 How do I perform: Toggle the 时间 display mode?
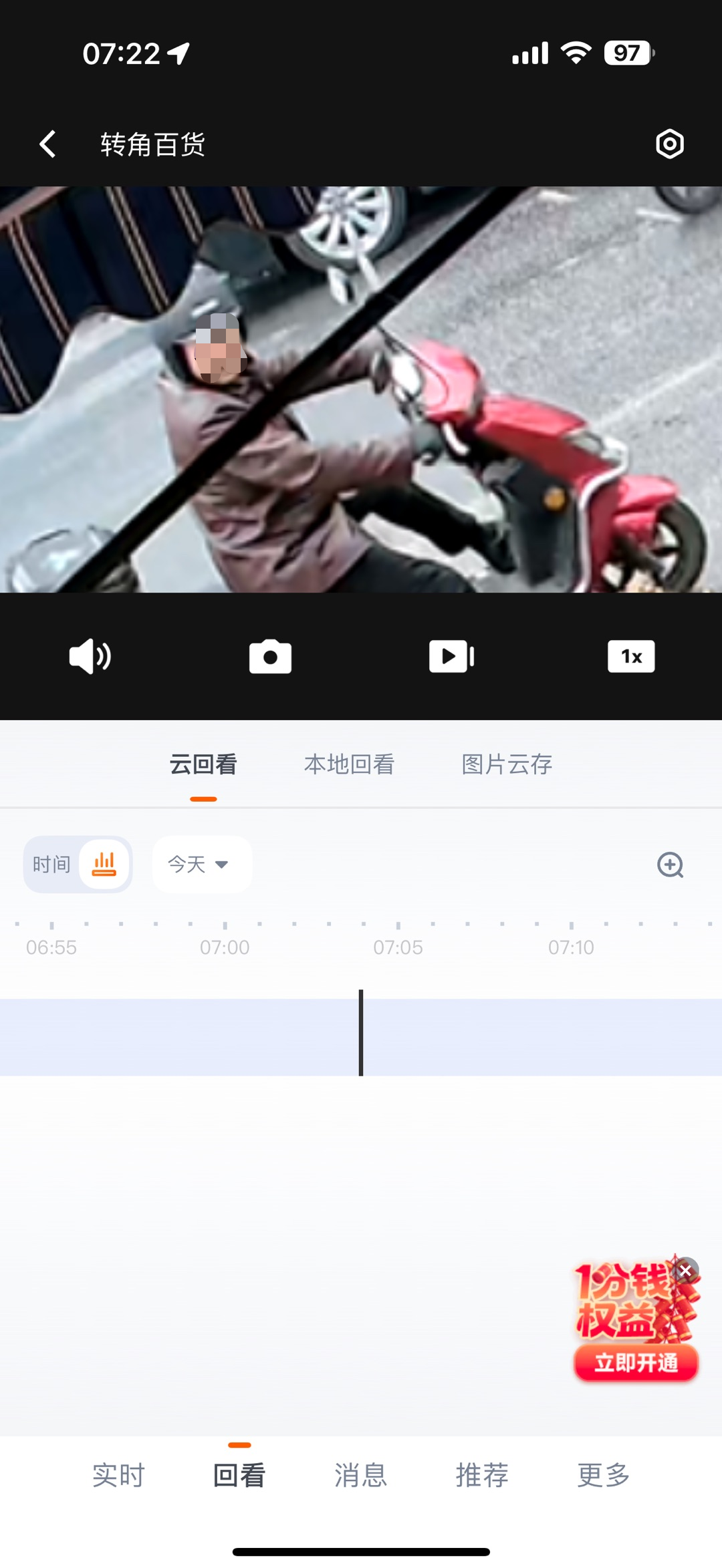tap(52, 865)
